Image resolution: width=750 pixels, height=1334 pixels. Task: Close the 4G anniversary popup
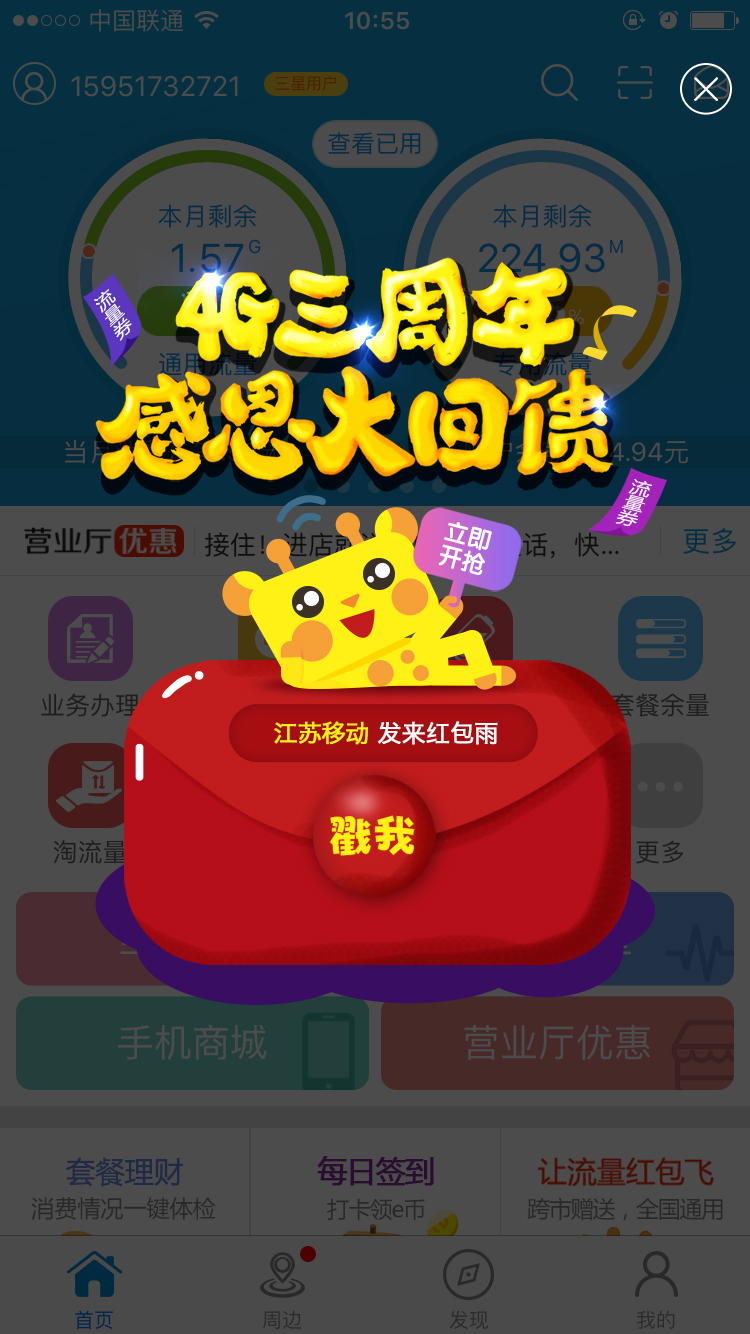point(706,89)
